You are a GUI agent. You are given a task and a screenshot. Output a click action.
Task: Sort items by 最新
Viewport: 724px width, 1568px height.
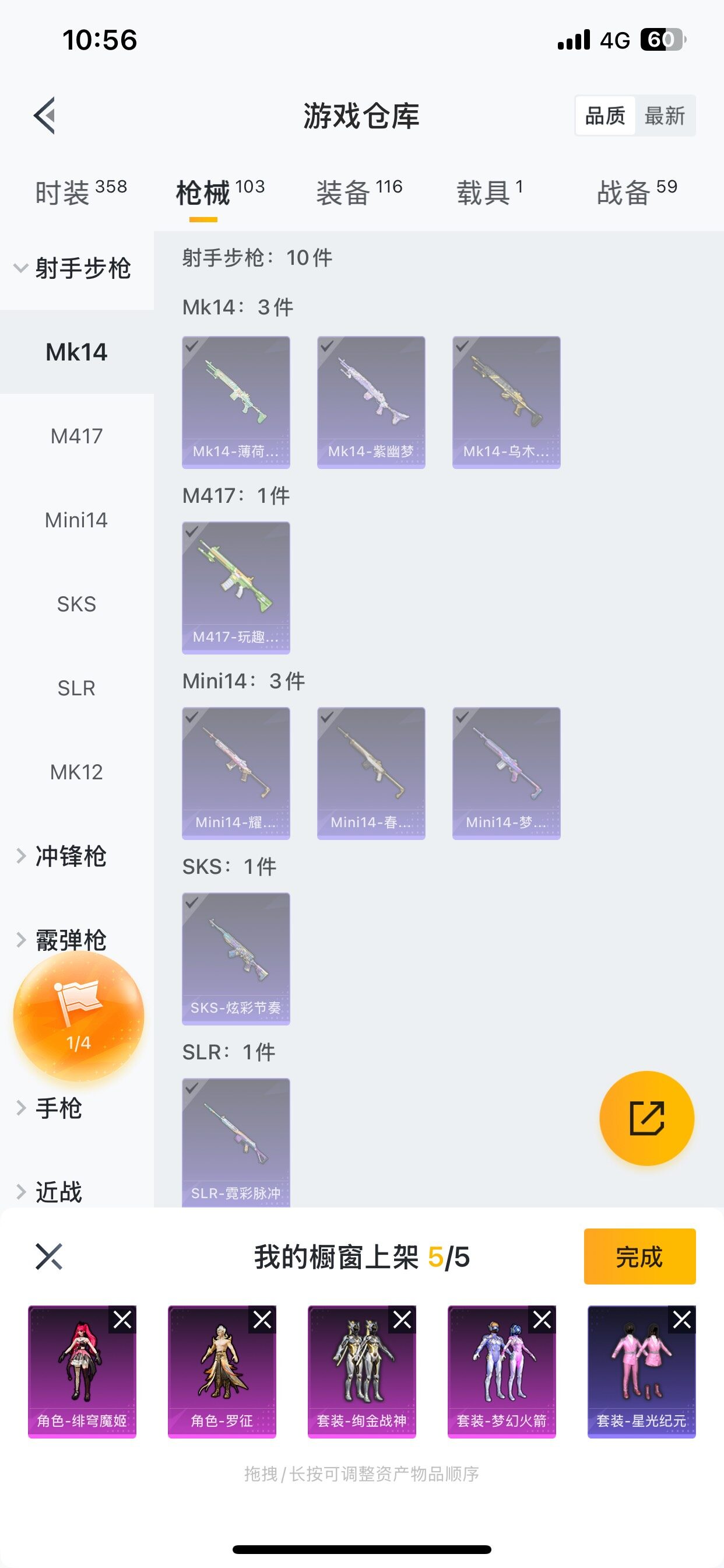point(665,116)
